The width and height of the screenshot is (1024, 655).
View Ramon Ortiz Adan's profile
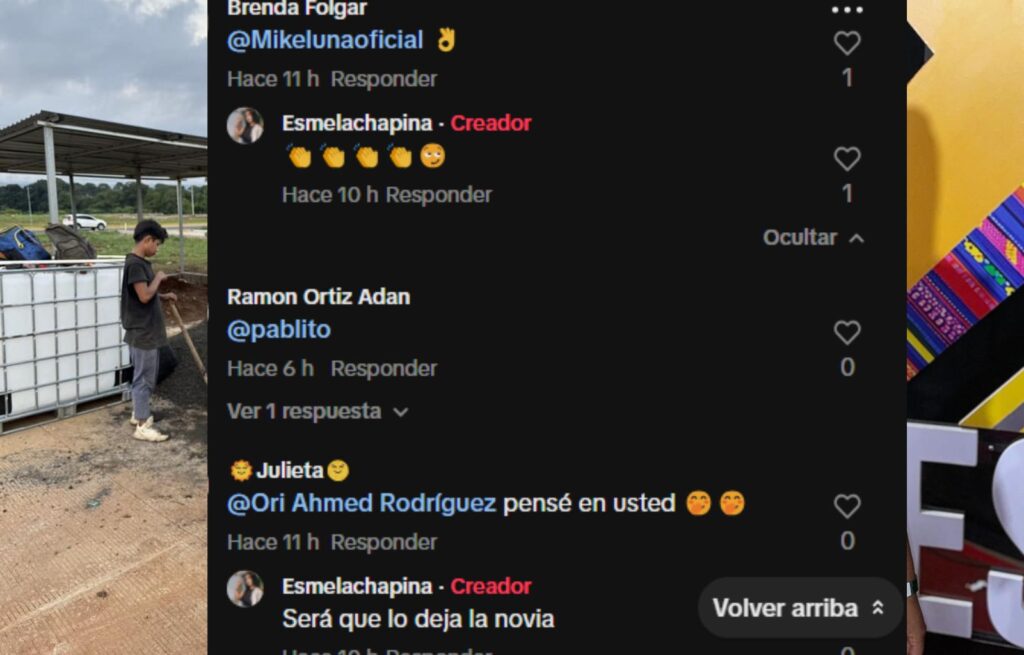tap(318, 297)
